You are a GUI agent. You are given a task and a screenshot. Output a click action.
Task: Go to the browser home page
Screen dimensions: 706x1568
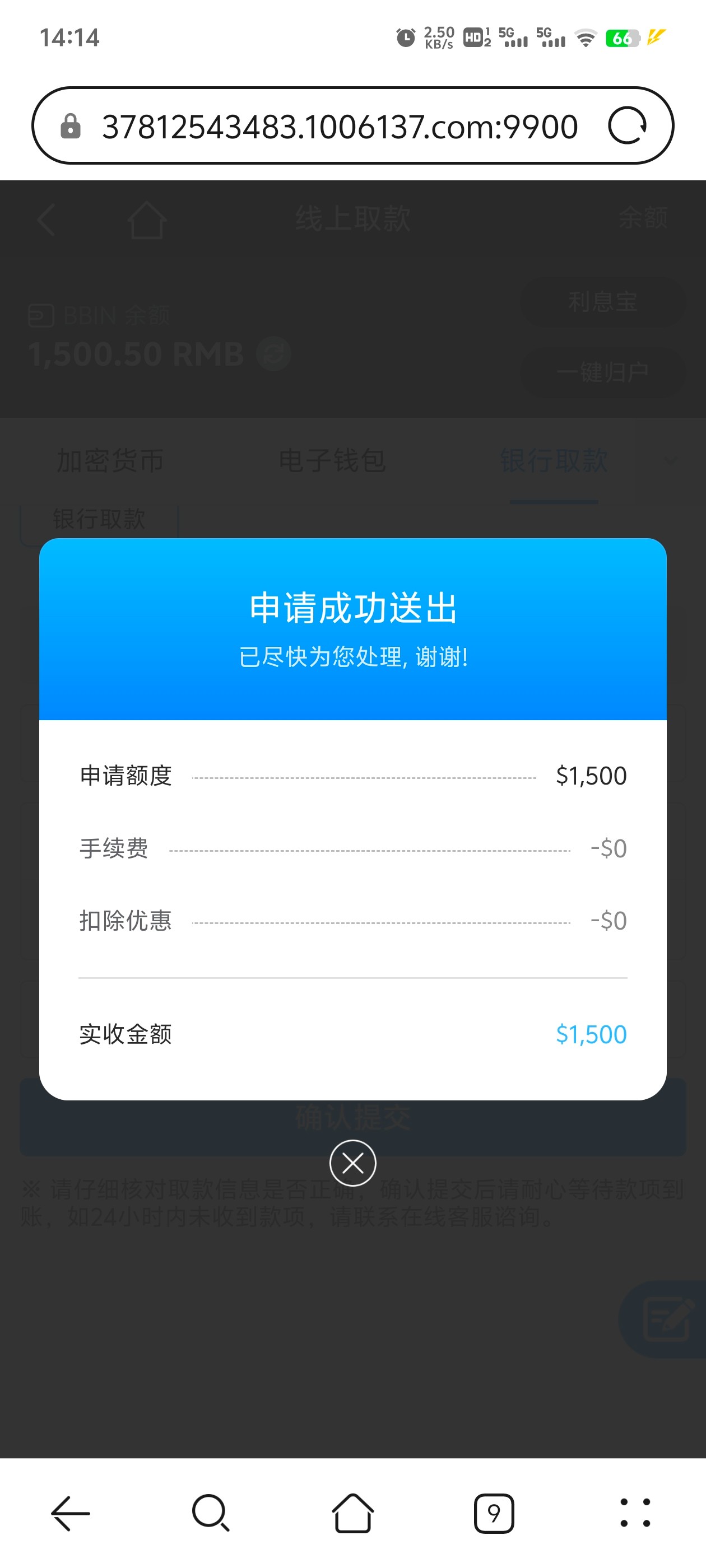click(x=352, y=1513)
